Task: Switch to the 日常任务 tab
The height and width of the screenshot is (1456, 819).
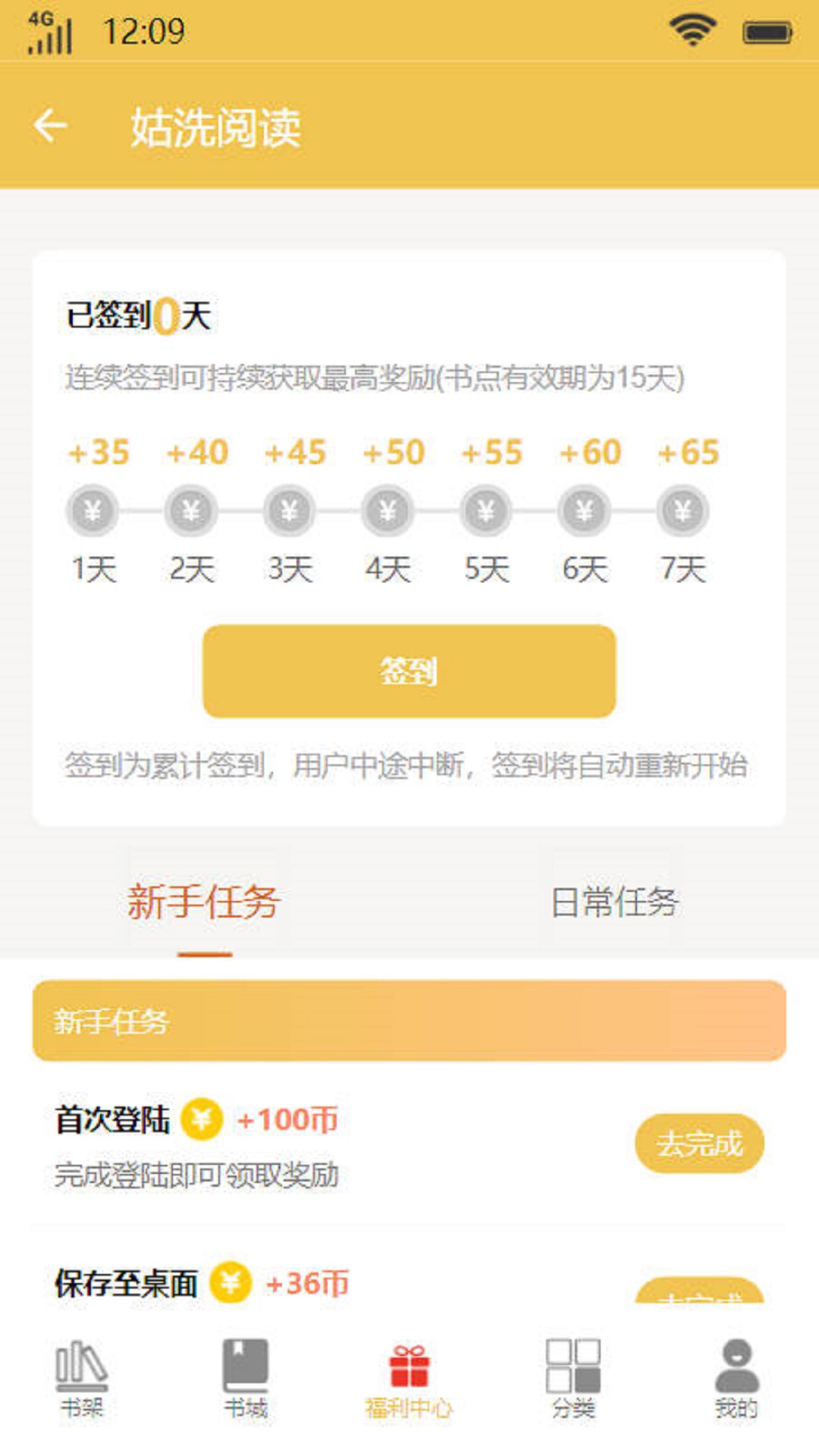Action: (613, 902)
